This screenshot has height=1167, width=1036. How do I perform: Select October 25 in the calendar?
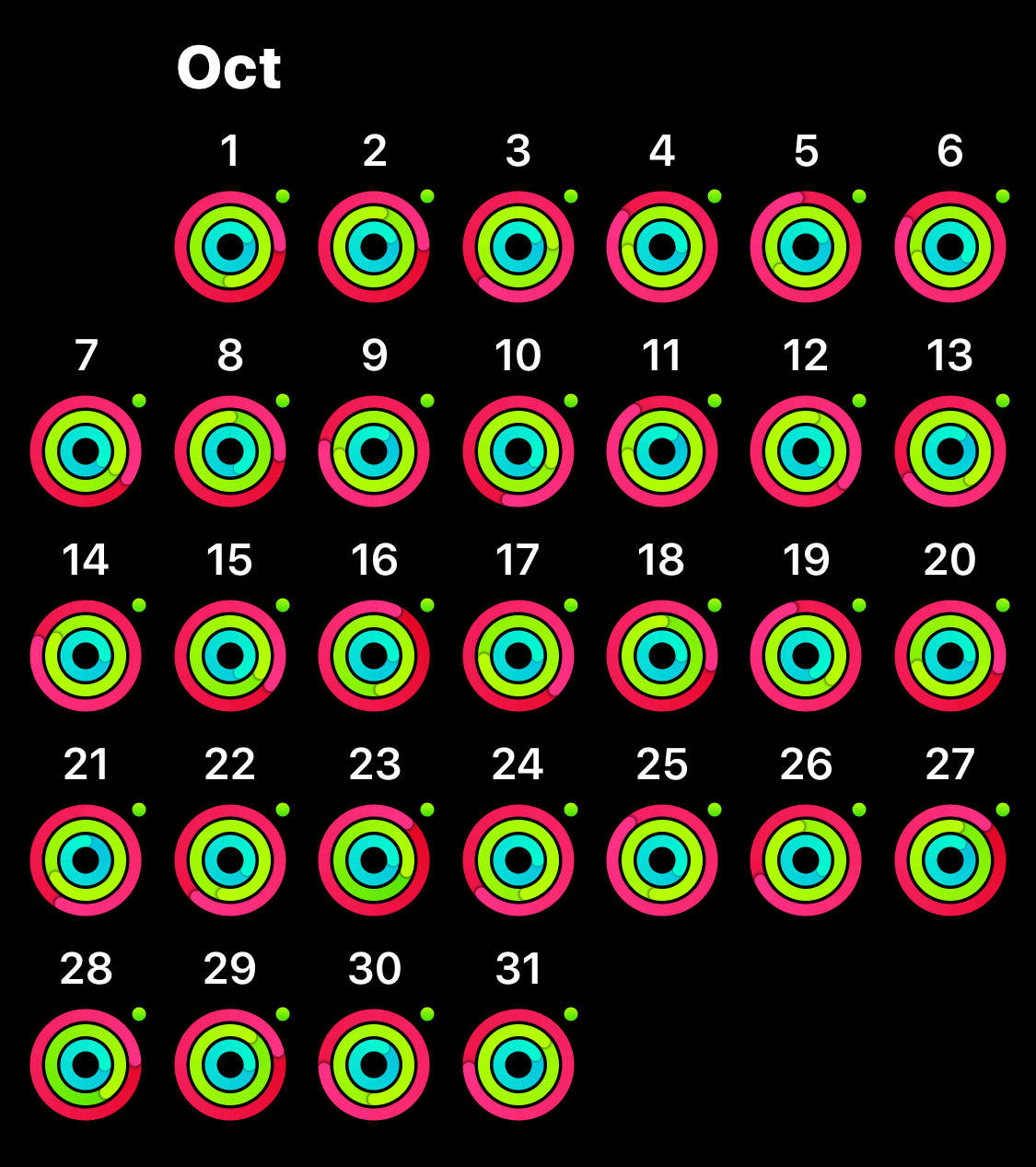point(662,860)
